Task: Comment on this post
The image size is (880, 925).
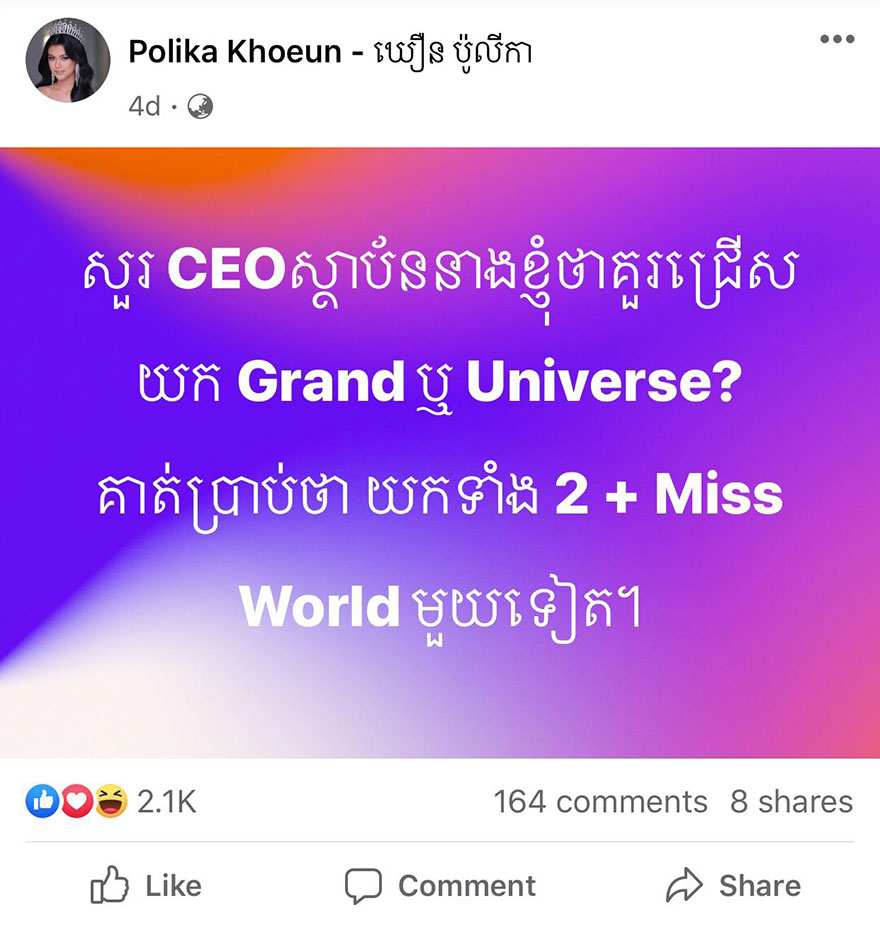Action: pyautogui.click(x=440, y=885)
